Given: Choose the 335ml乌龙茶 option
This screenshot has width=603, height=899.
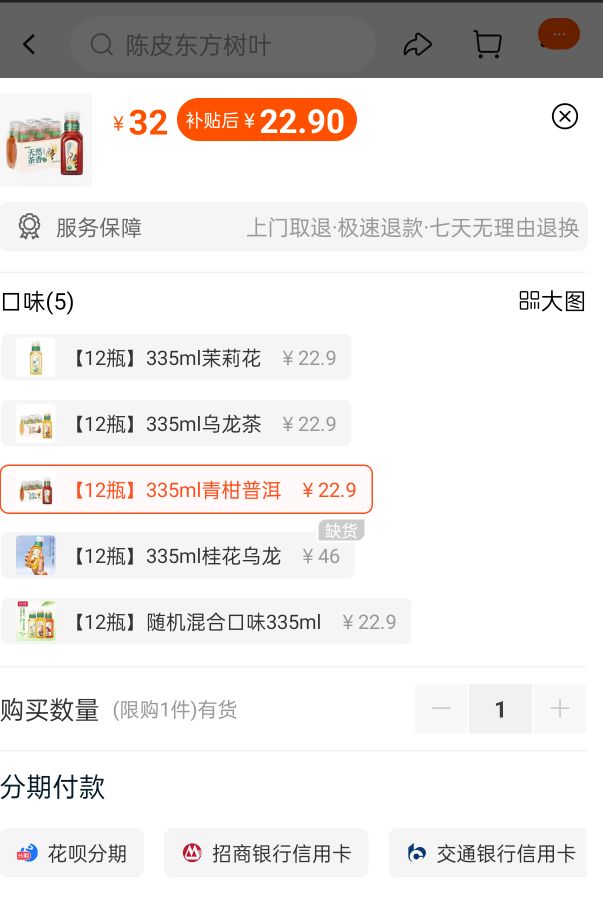Looking at the screenshot, I should pyautogui.click(x=176, y=424).
